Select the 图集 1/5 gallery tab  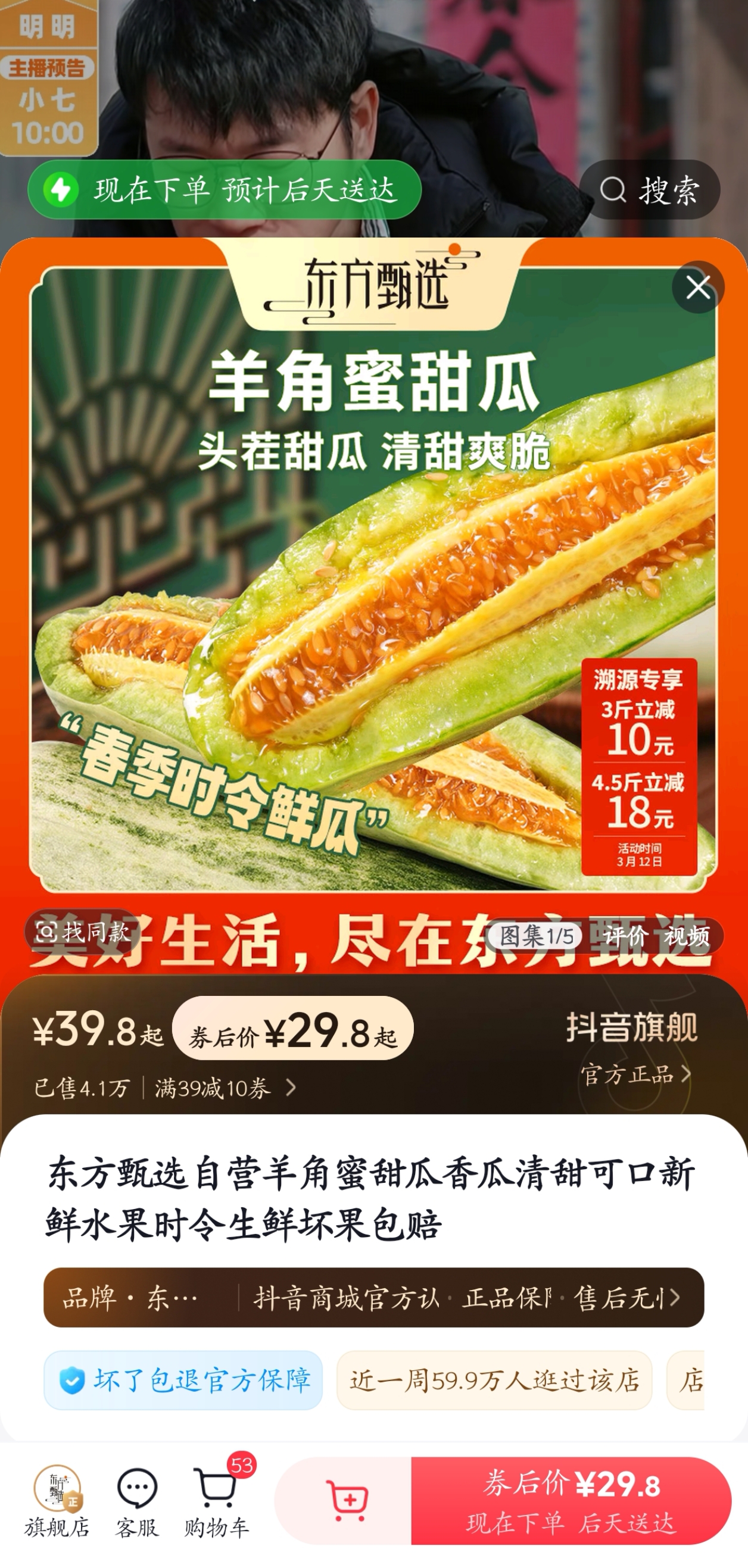click(x=536, y=936)
